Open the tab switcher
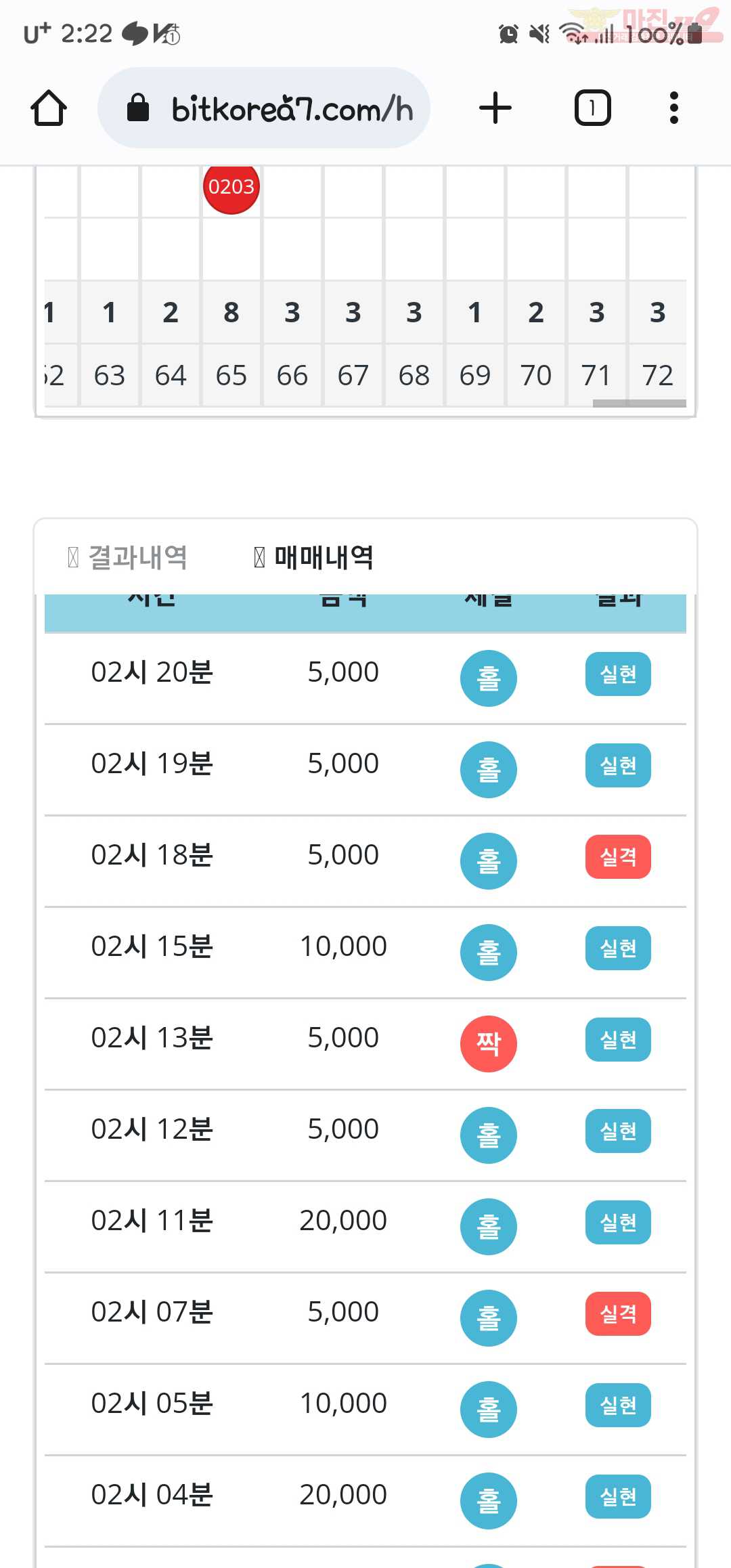The width and height of the screenshot is (731, 1568). 592,108
